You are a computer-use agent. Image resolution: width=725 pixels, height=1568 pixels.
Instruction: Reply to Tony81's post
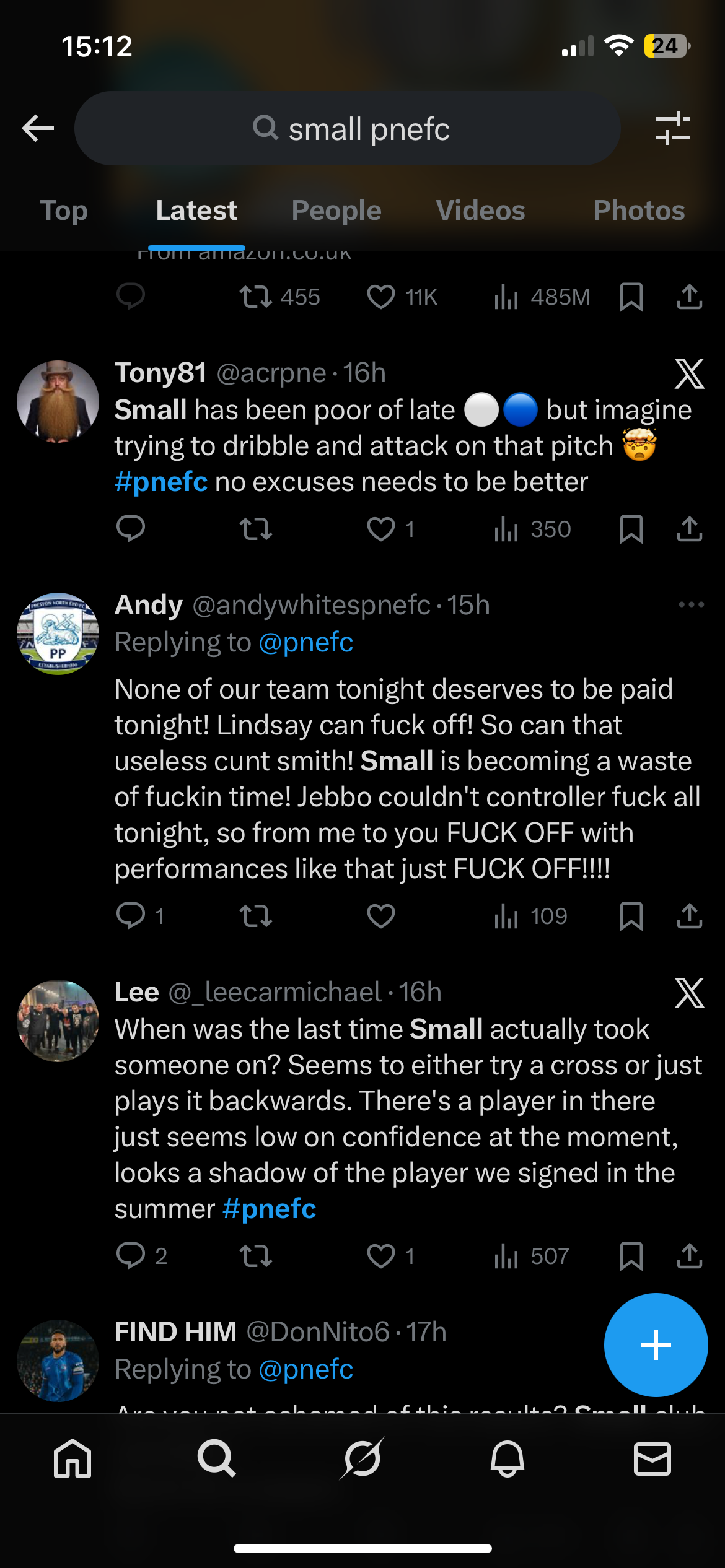(131, 529)
